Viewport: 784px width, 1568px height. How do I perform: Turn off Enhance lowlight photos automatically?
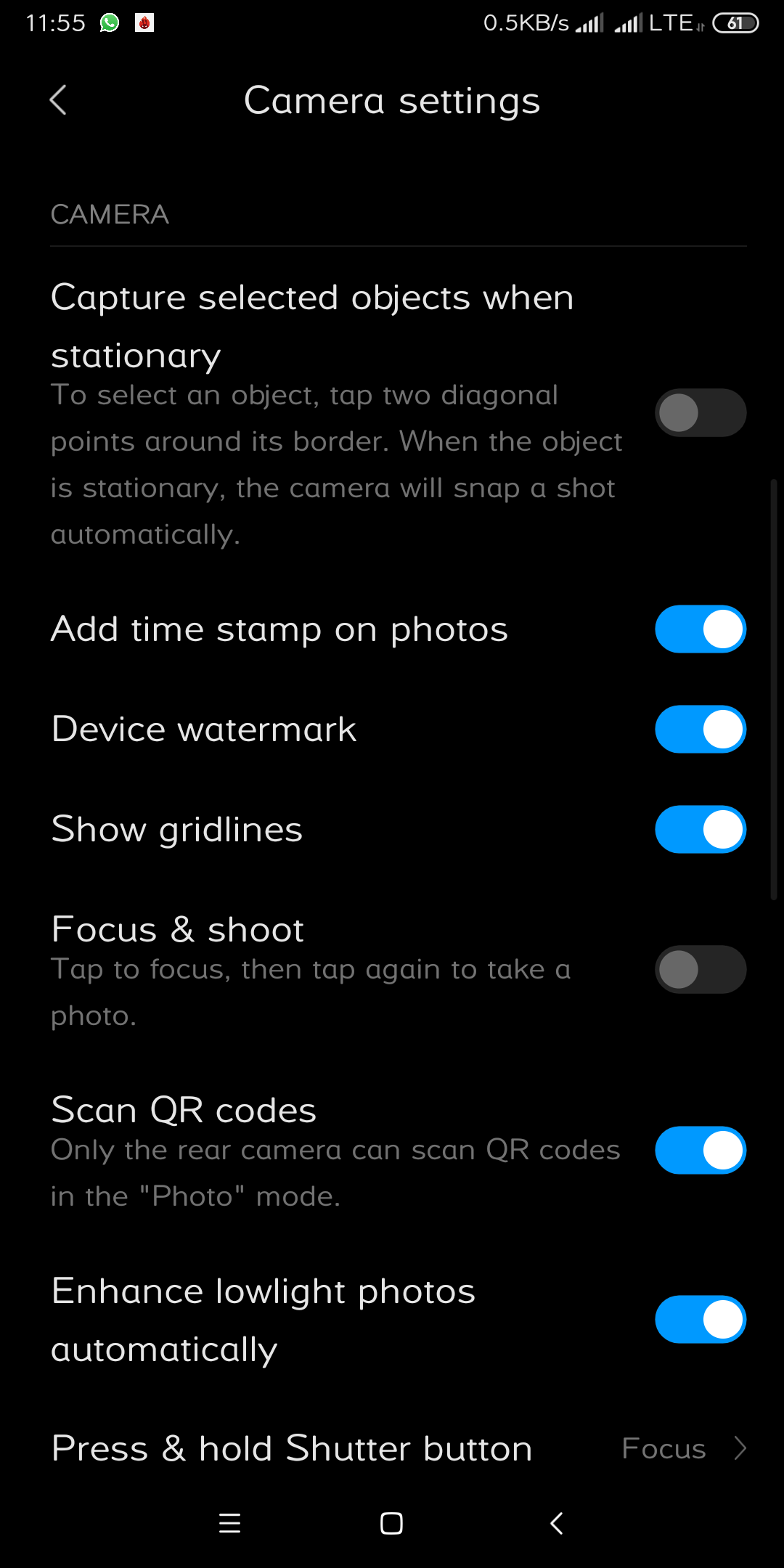[x=701, y=1319]
